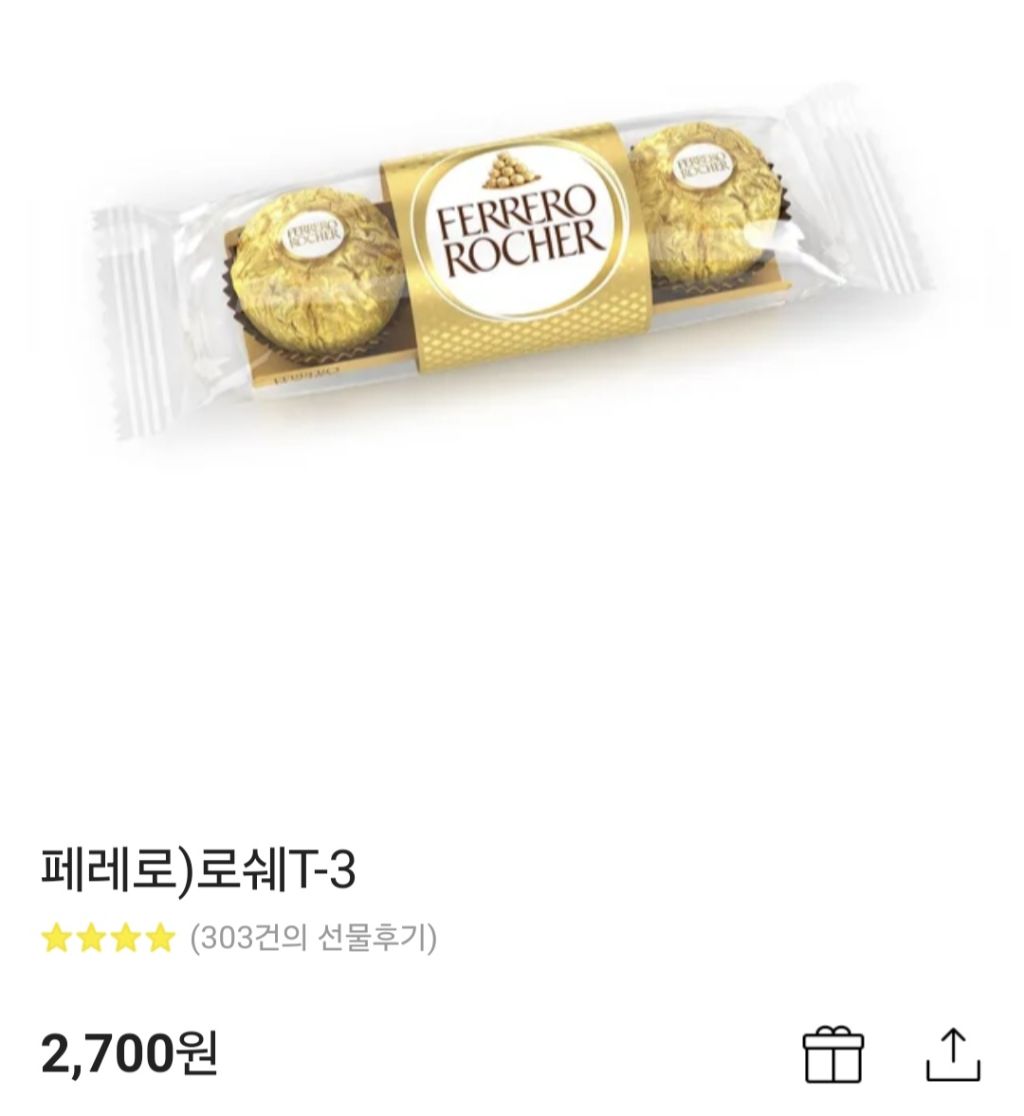
Task: Share this Ferrero Rocher product
Action: [953, 1055]
